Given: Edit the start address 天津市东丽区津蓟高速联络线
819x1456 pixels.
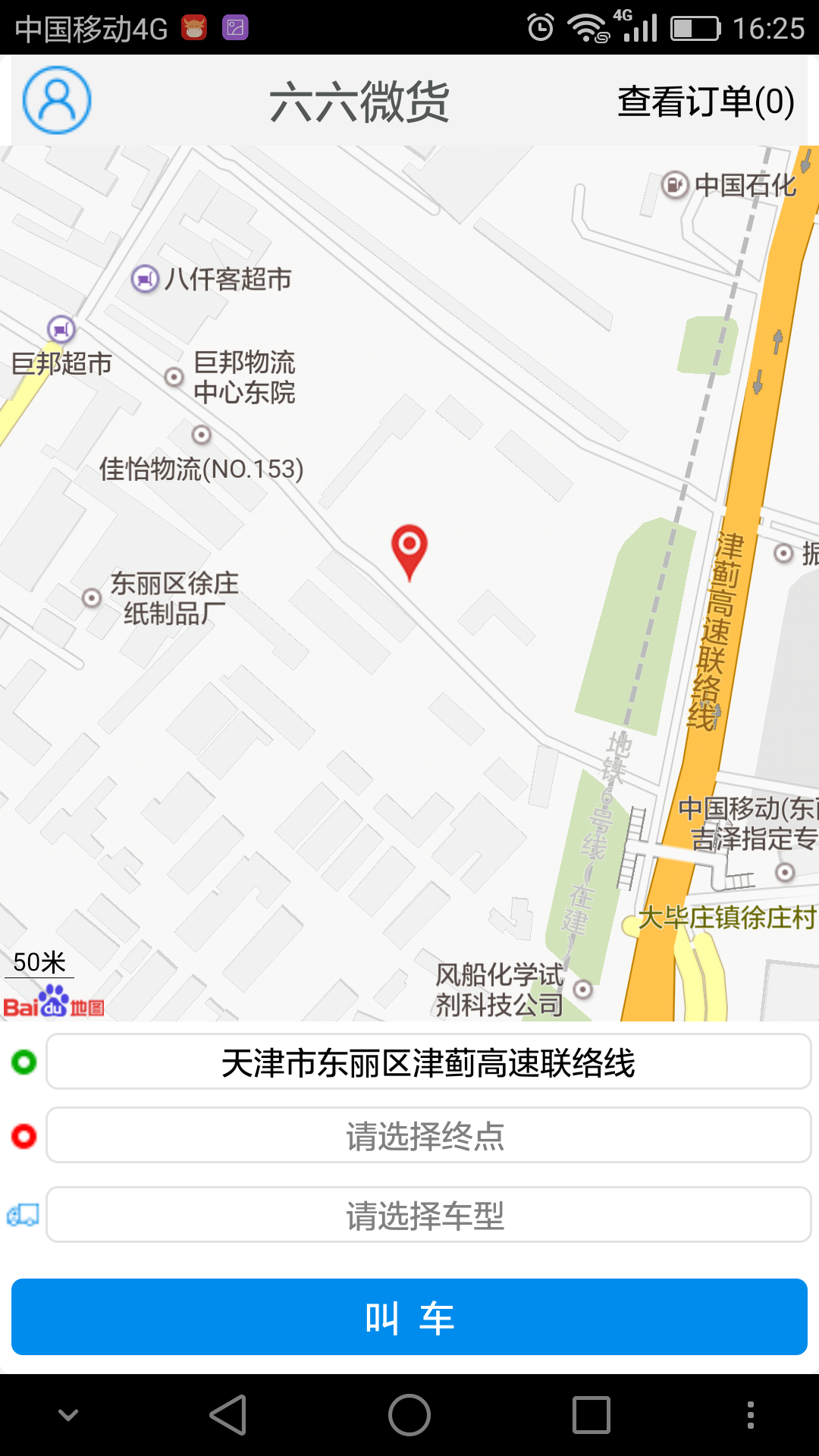Looking at the screenshot, I should point(428,1062).
